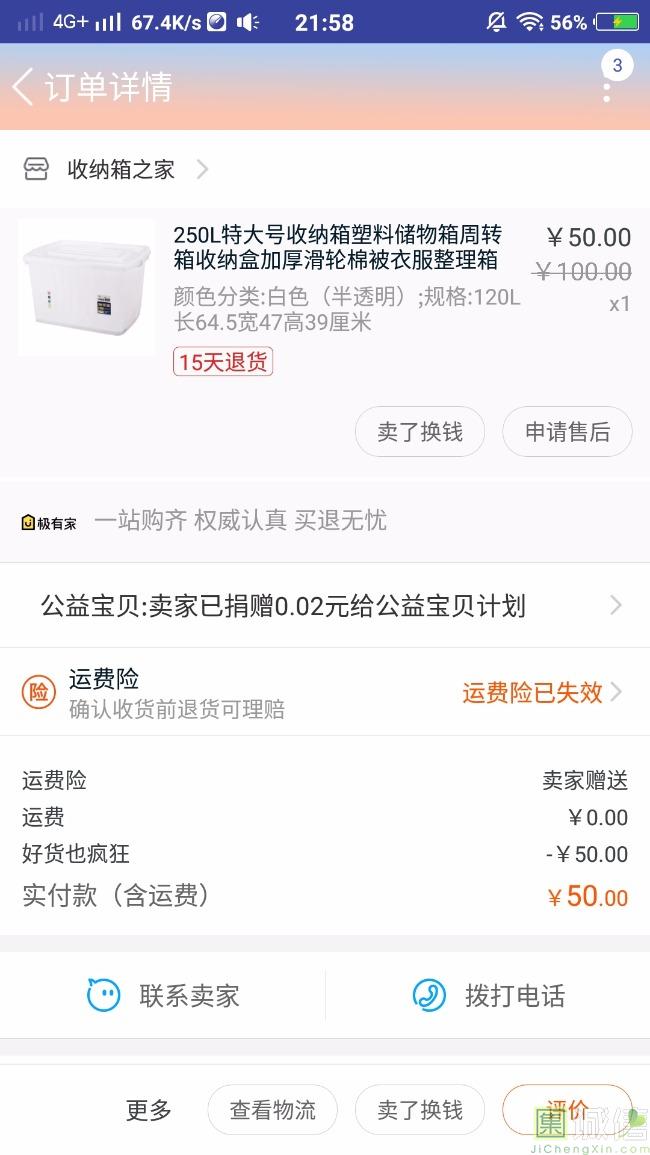Screen dimensions: 650x1155
Task: Tap the 评价 button
Action: 567,1110
